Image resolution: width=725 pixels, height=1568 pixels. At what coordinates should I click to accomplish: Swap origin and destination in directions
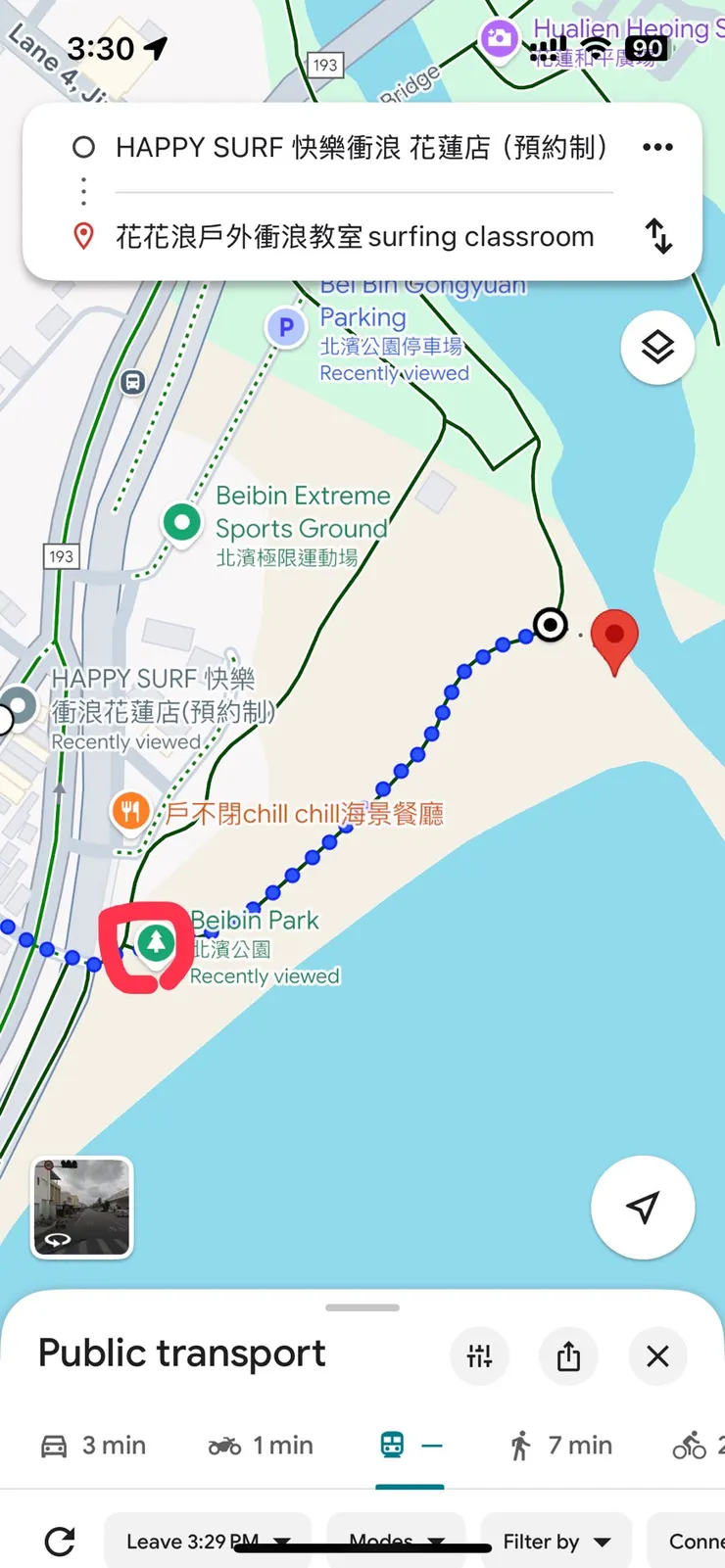tap(658, 236)
